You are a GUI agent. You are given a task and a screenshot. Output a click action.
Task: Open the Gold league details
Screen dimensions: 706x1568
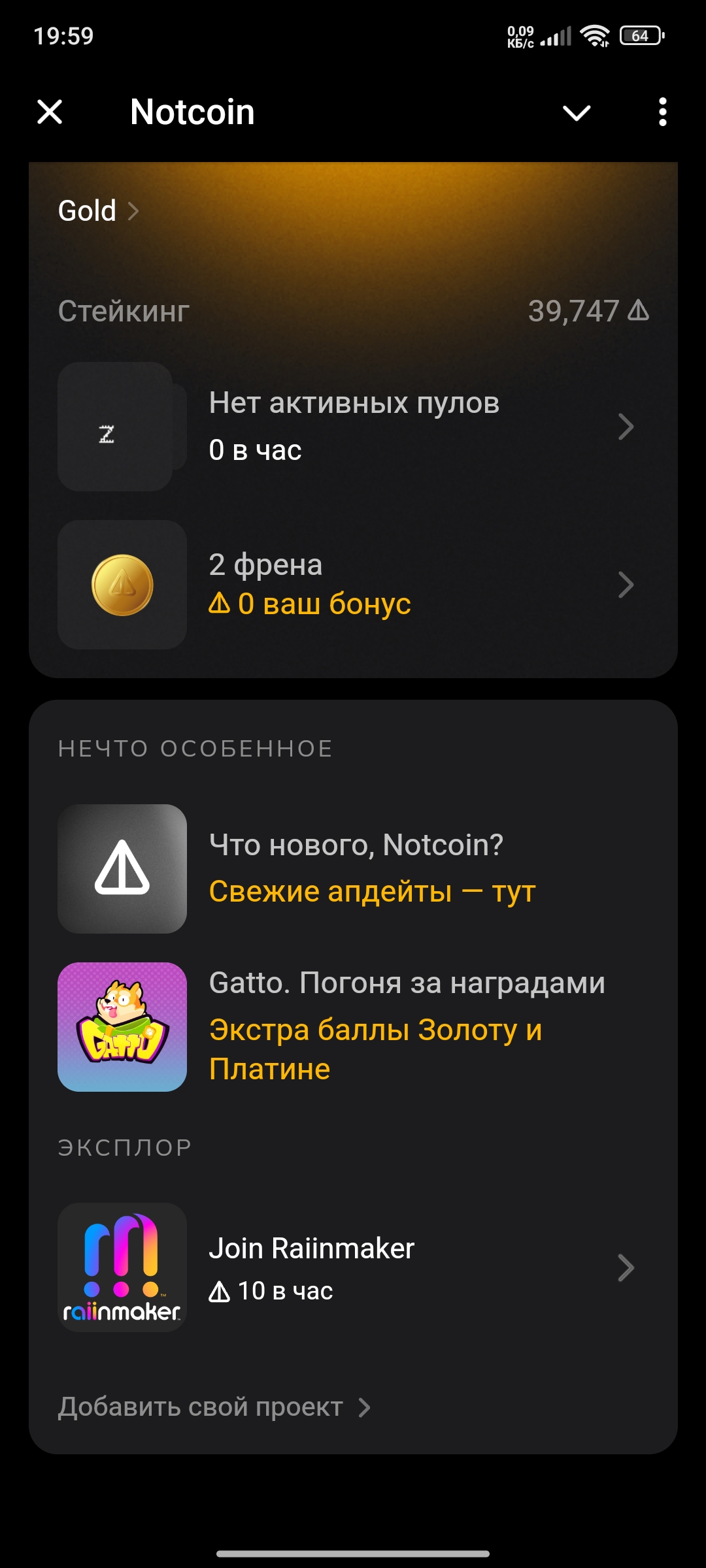99,210
